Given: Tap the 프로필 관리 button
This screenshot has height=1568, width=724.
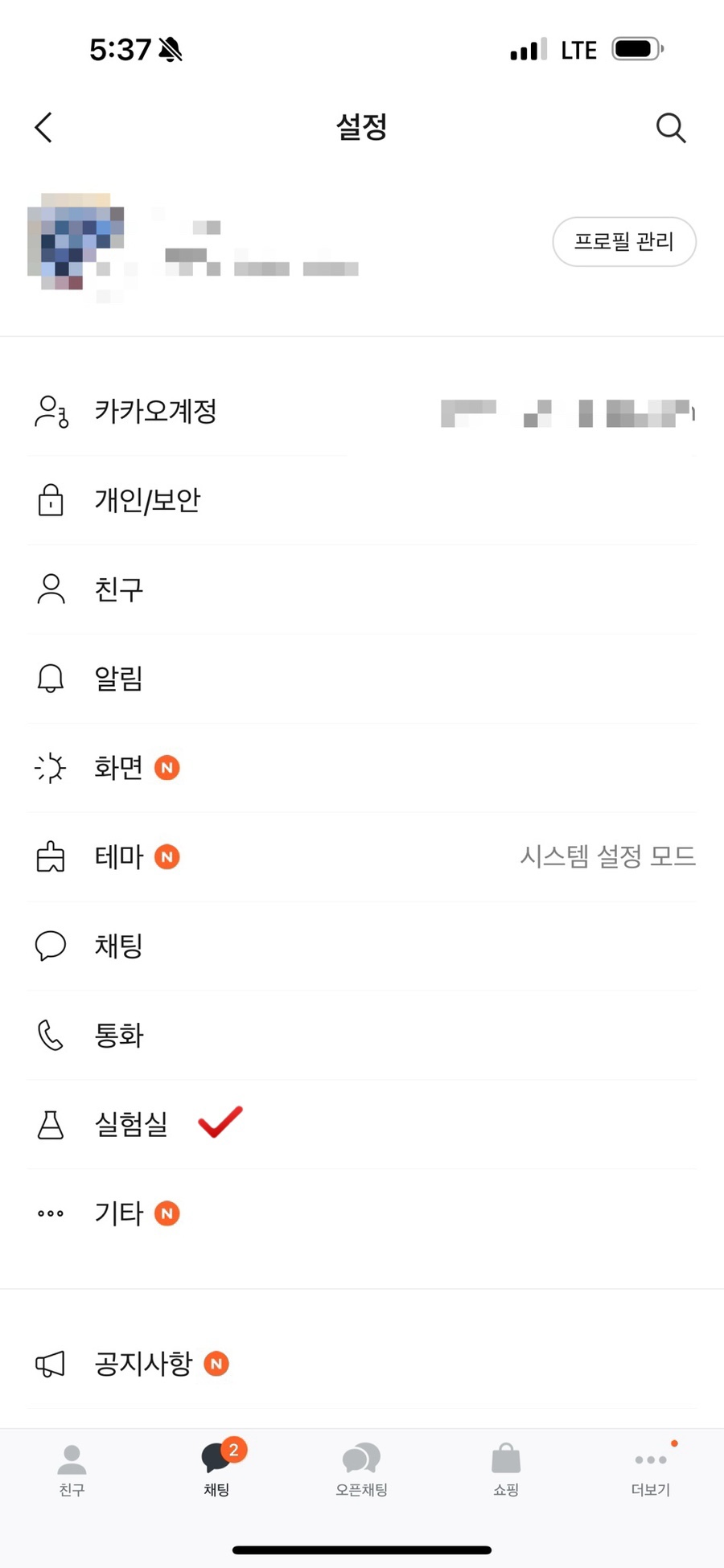Looking at the screenshot, I should coord(624,241).
